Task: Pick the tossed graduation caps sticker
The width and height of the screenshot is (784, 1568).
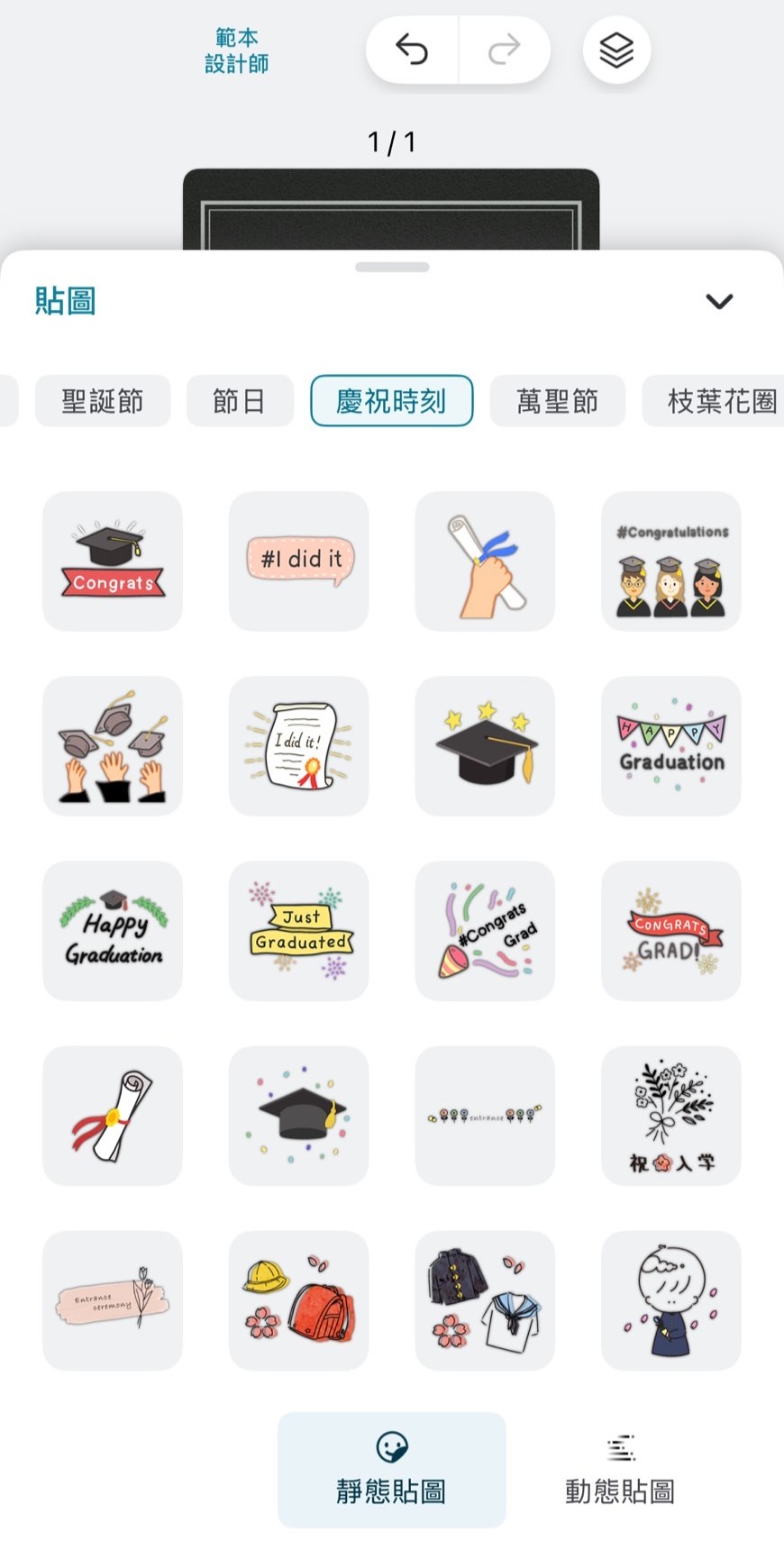Action: click(x=112, y=745)
